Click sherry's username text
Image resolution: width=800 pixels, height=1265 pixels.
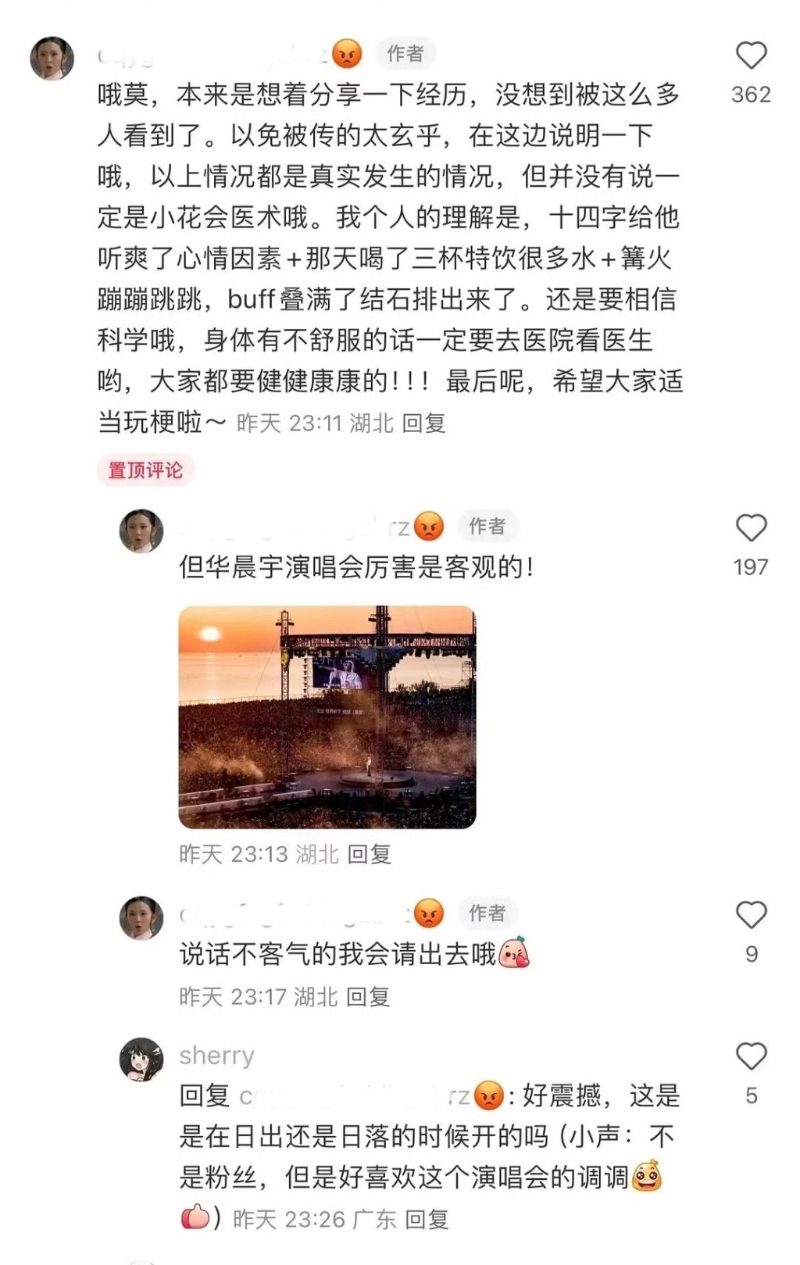(218, 1054)
